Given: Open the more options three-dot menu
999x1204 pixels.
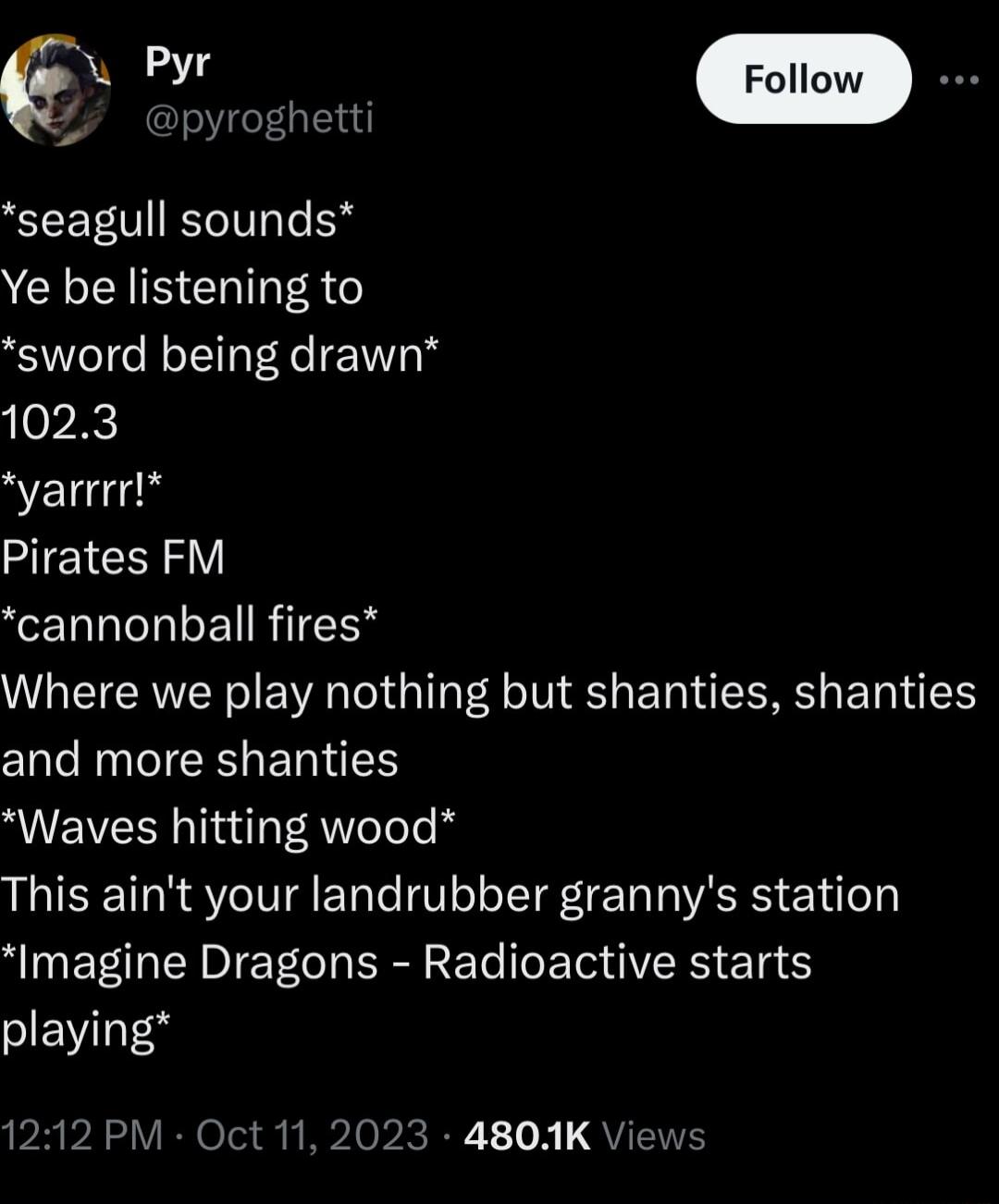Looking at the screenshot, I should click(959, 79).
